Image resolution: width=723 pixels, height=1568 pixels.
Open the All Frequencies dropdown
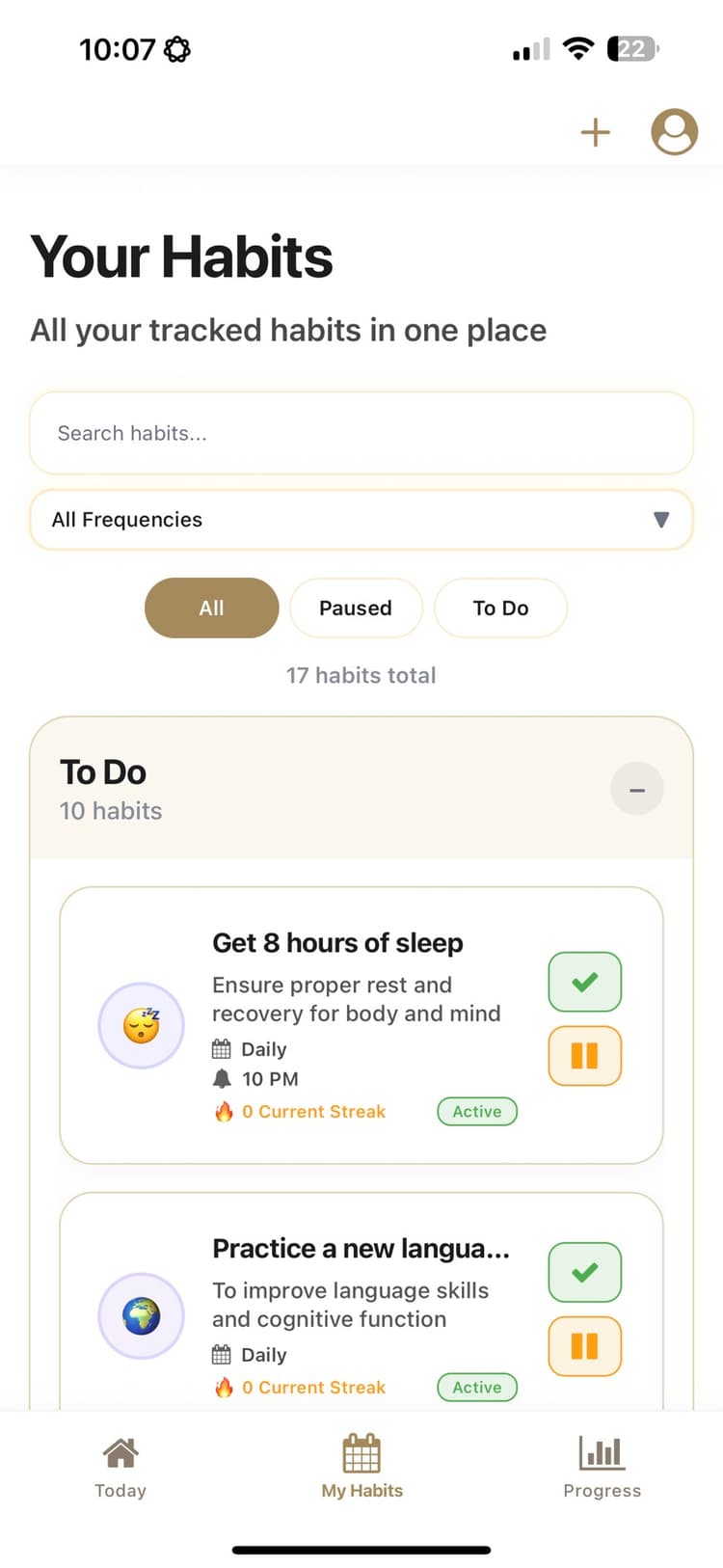pyautogui.click(x=361, y=519)
